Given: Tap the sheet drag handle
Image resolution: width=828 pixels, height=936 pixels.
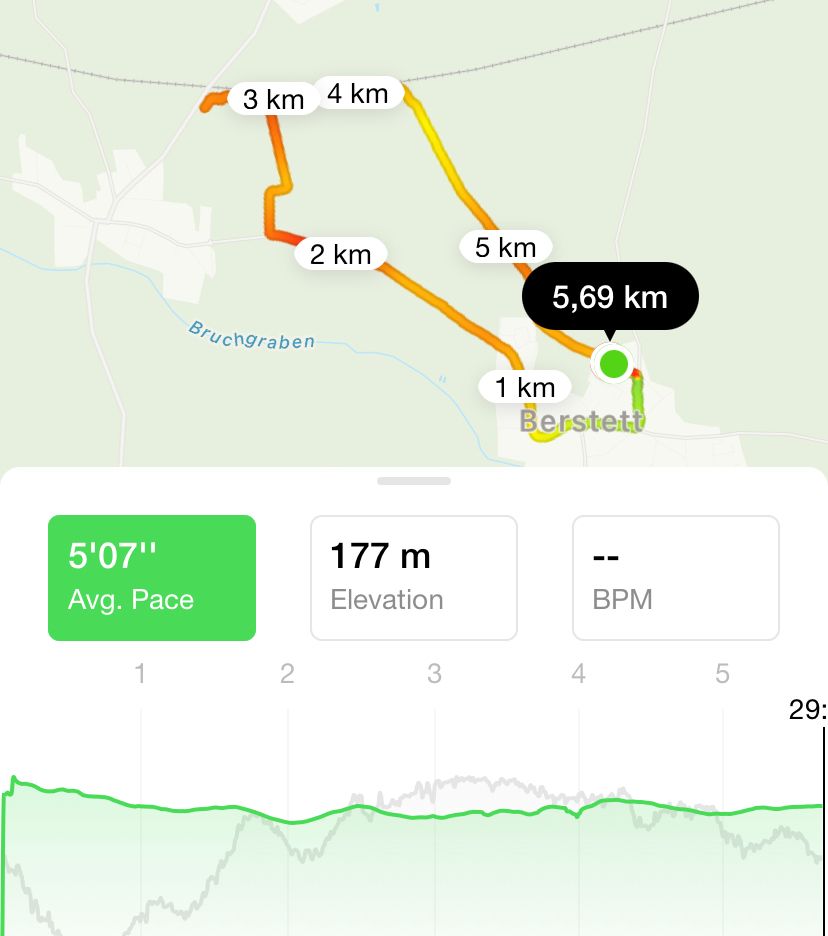Looking at the screenshot, I should coord(414,481).
